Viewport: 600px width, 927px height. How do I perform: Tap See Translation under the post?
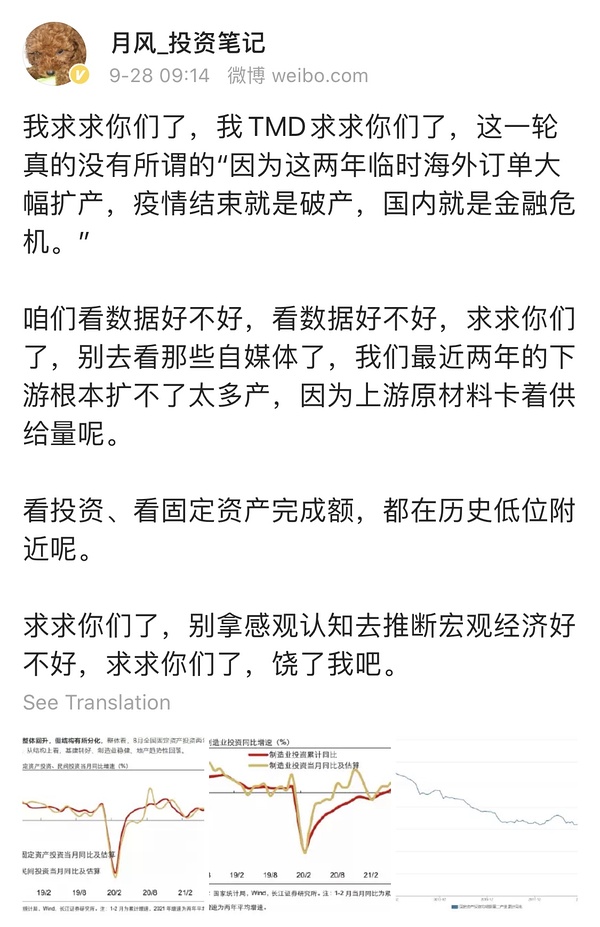(x=97, y=702)
